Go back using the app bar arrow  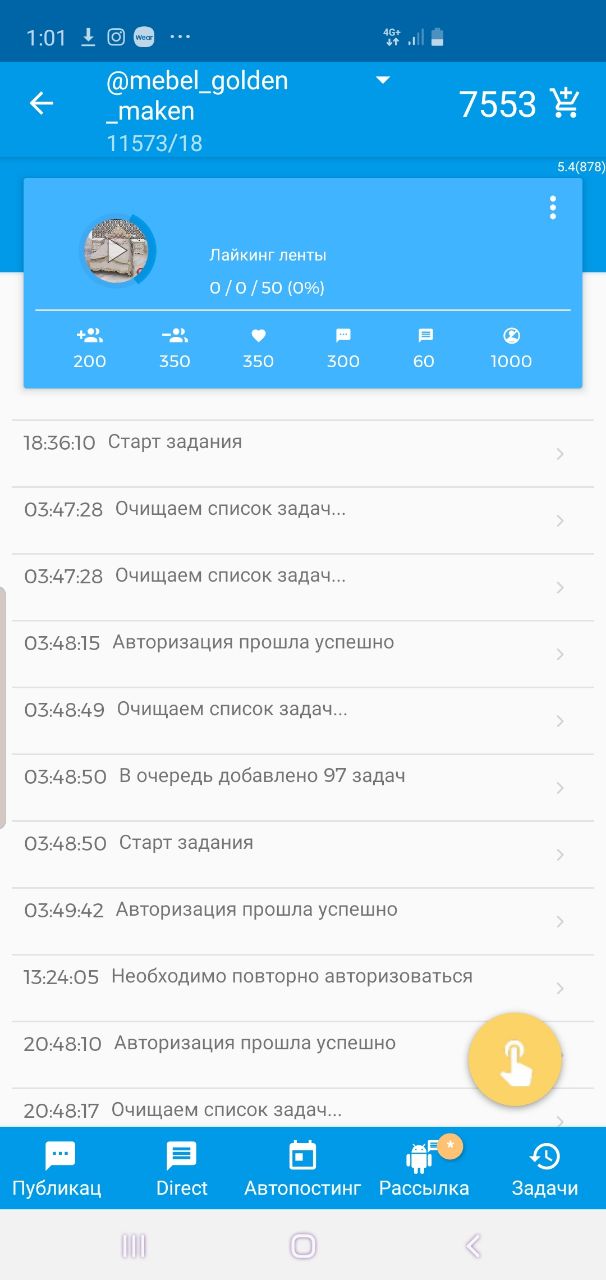pos(41,103)
